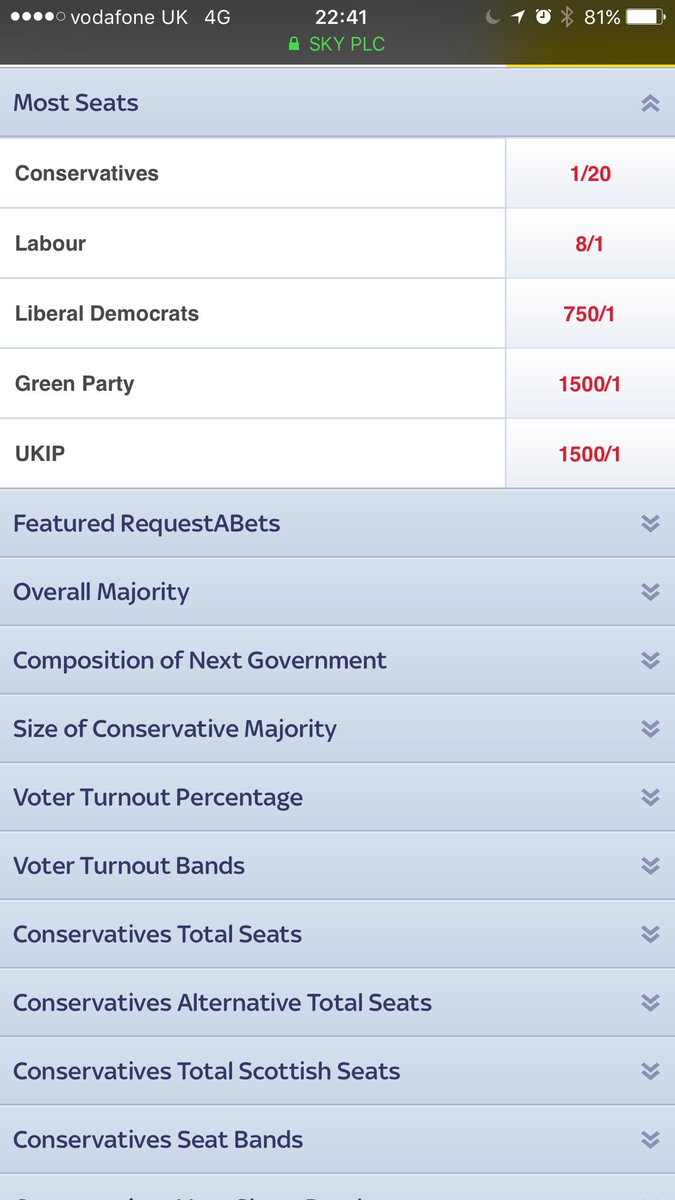Expand Overall Majority market
The image size is (675, 1200).
pyautogui.click(x=337, y=592)
